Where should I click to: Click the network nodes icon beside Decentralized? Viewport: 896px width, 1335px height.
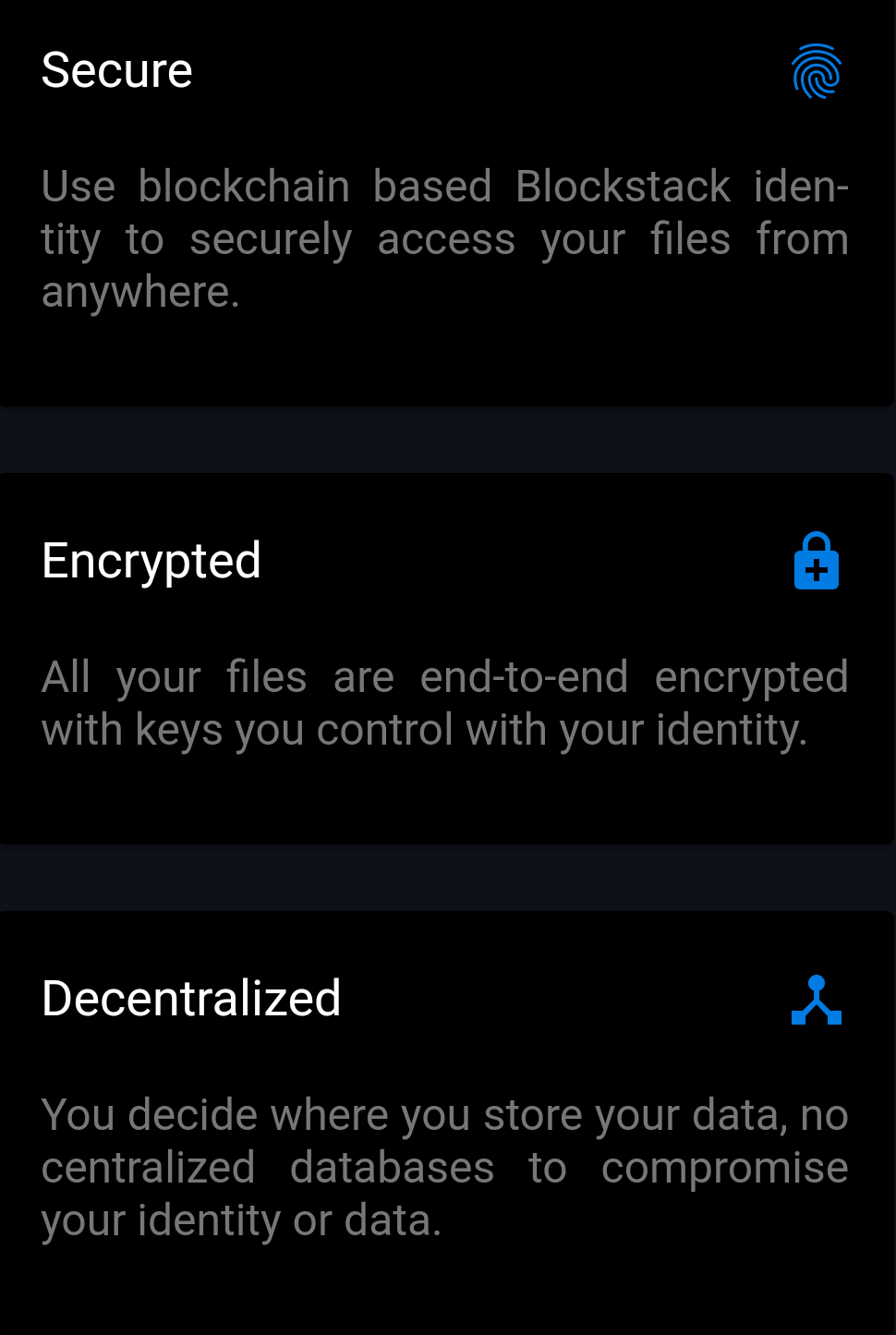[x=817, y=1001]
